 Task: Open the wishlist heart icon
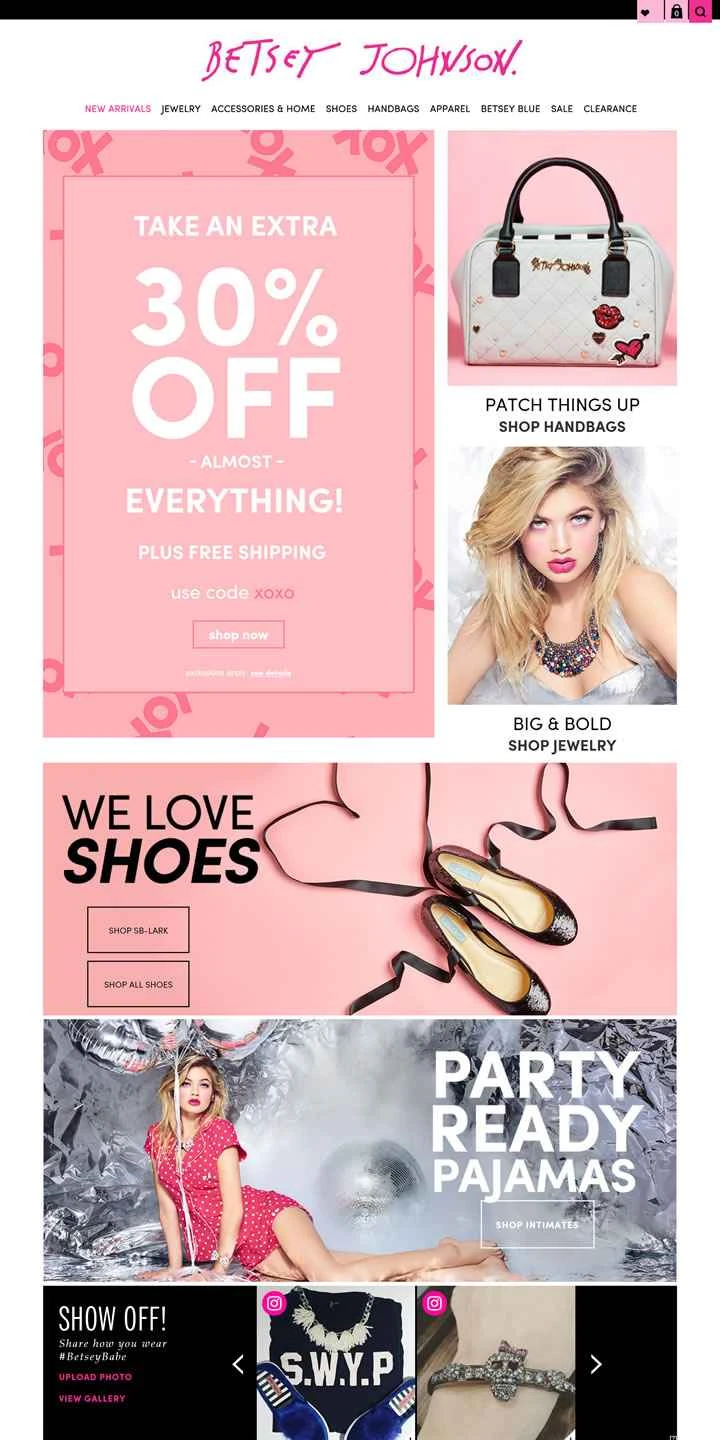646,12
